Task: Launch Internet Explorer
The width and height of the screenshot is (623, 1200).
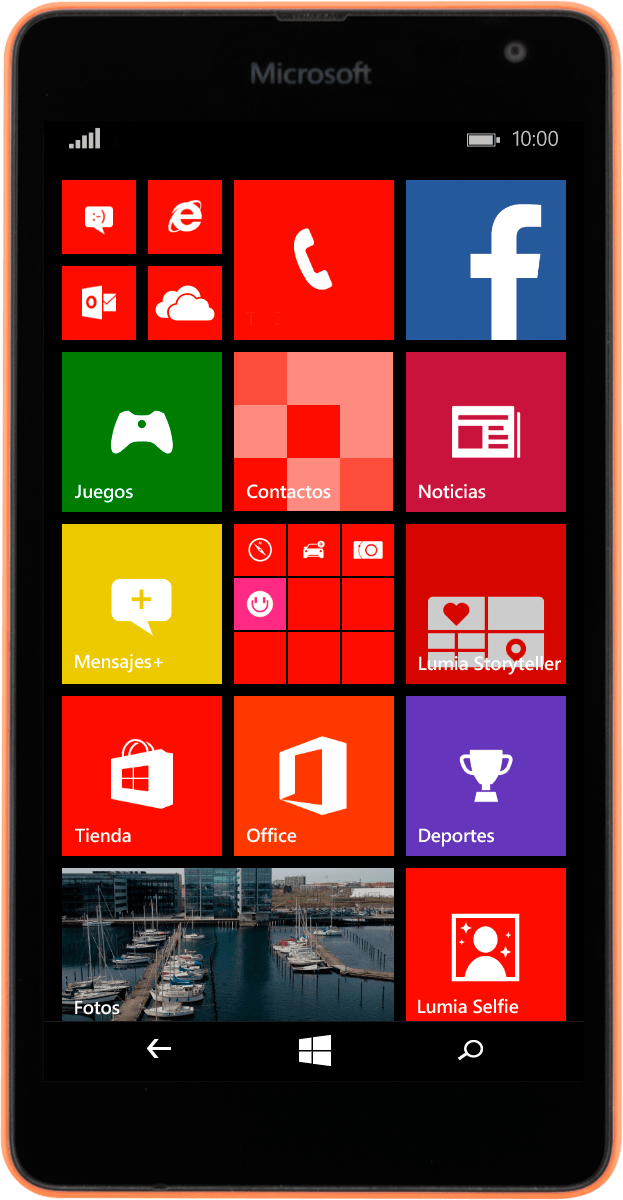Action: click(185, 217)
